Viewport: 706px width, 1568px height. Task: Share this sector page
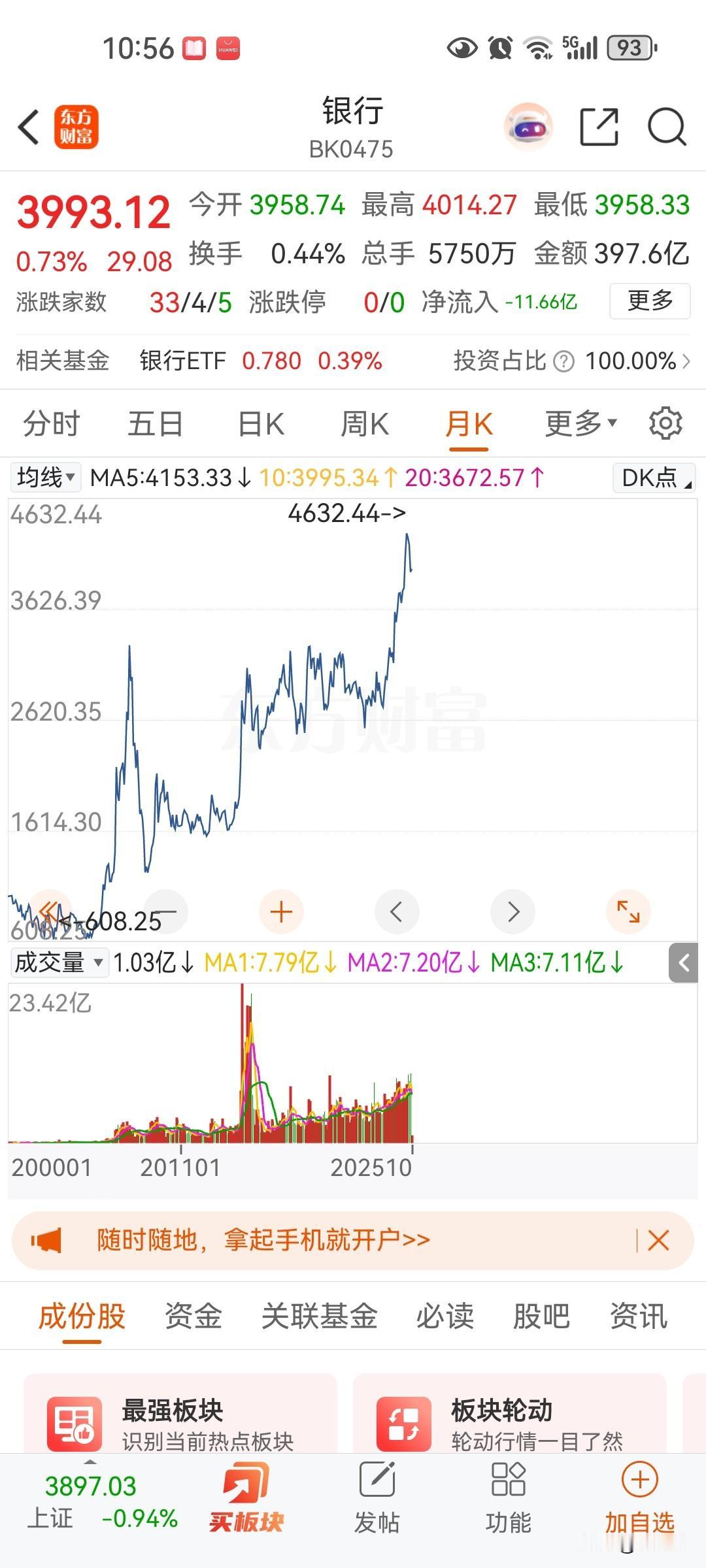click(x=599, y=126)
